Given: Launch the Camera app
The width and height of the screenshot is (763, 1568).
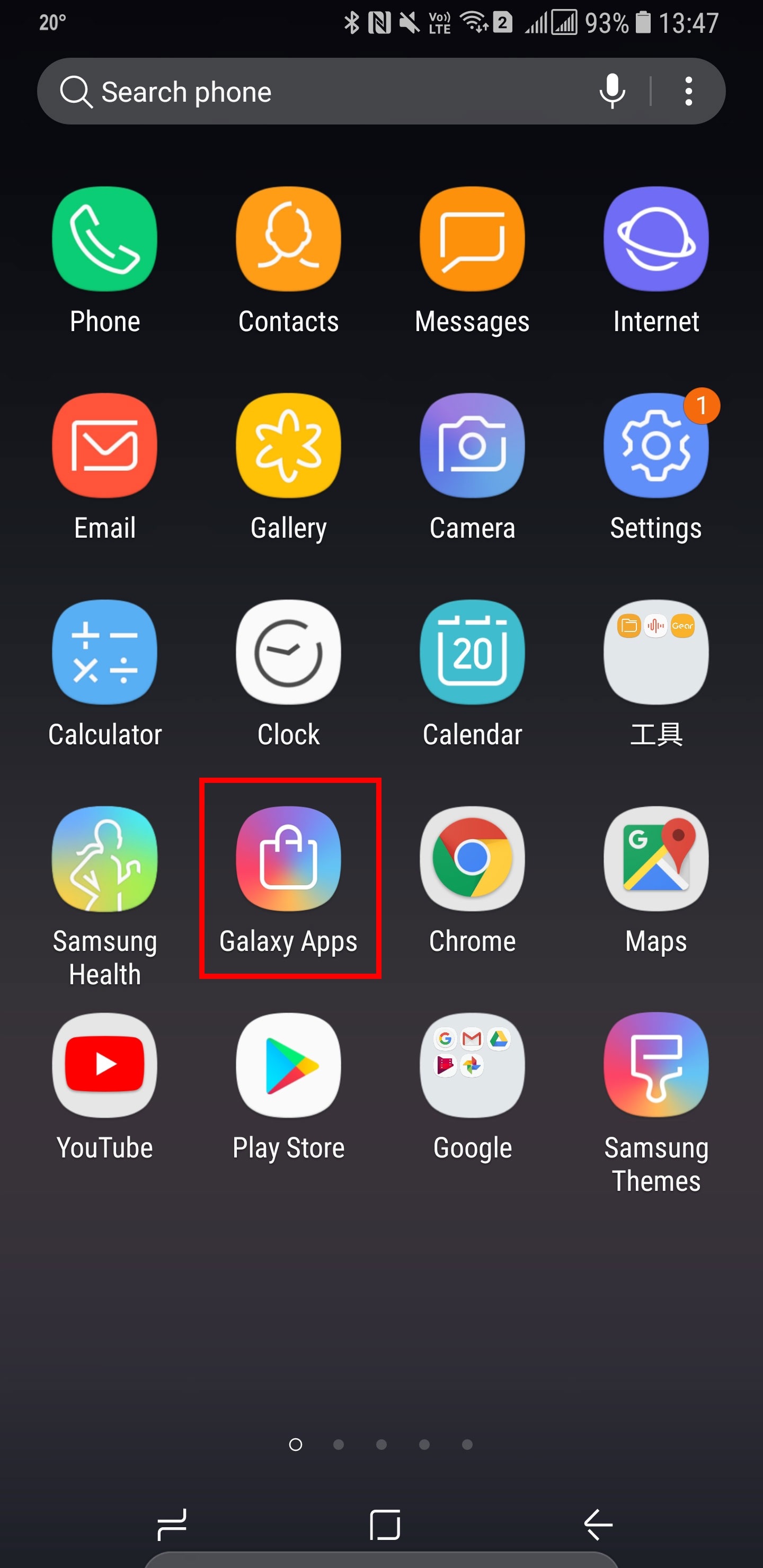Looking at the screenshot, I should pos(472,446).
